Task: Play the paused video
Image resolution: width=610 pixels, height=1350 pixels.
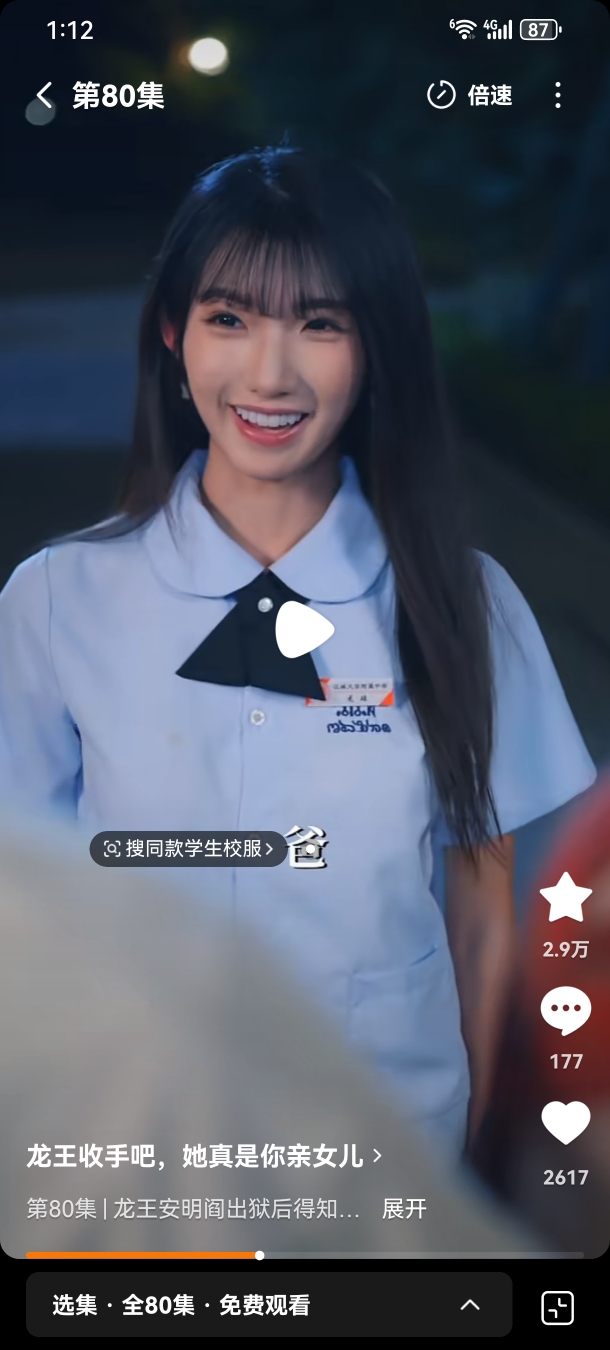Action: point(303,629)
